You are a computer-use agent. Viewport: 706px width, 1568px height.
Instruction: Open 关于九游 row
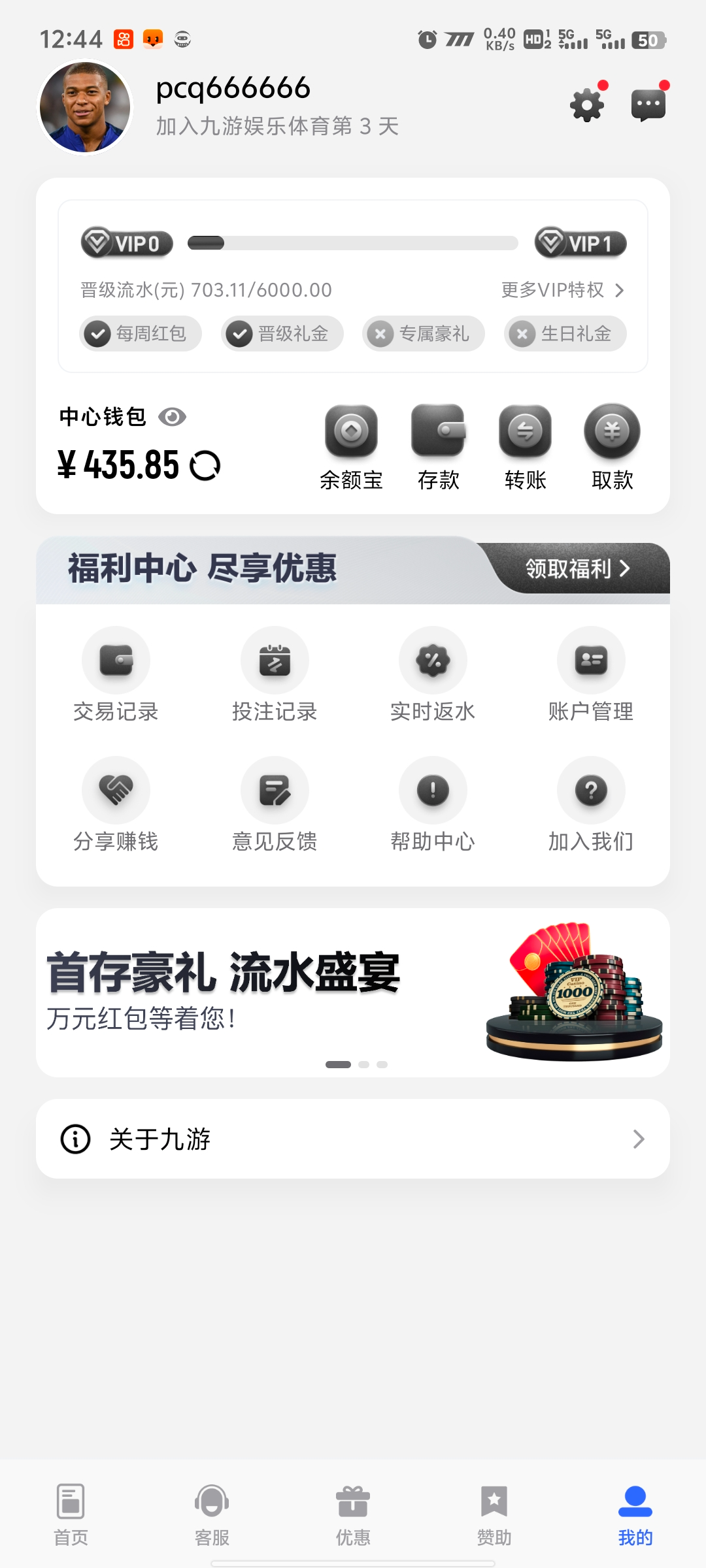coord(353,1139)
